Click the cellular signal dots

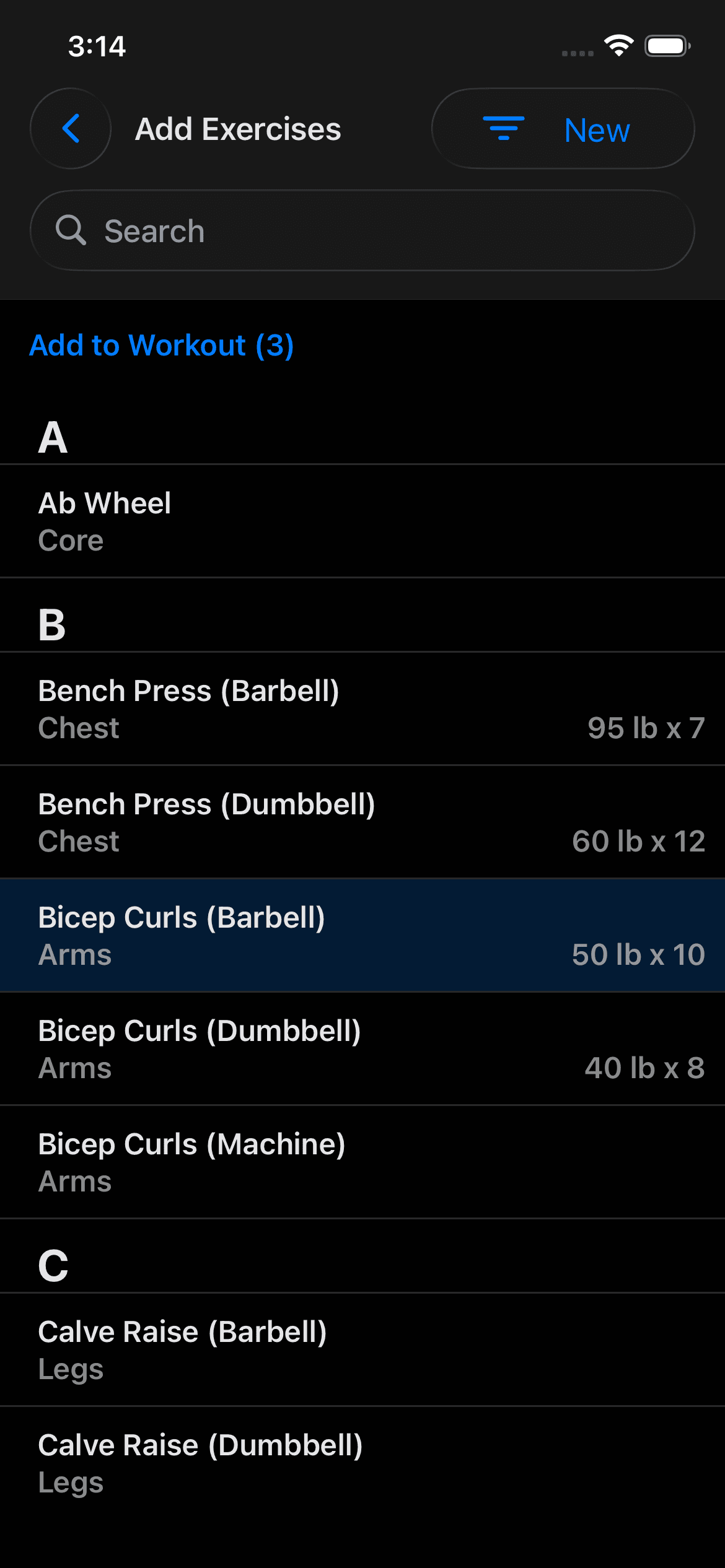click(577, 54)
